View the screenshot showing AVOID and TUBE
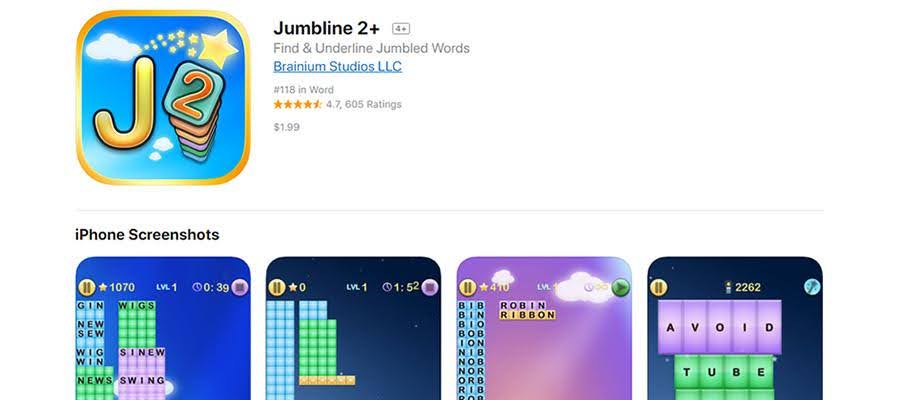The width and height of the screenshot is (900, 400). pos(735,330)
